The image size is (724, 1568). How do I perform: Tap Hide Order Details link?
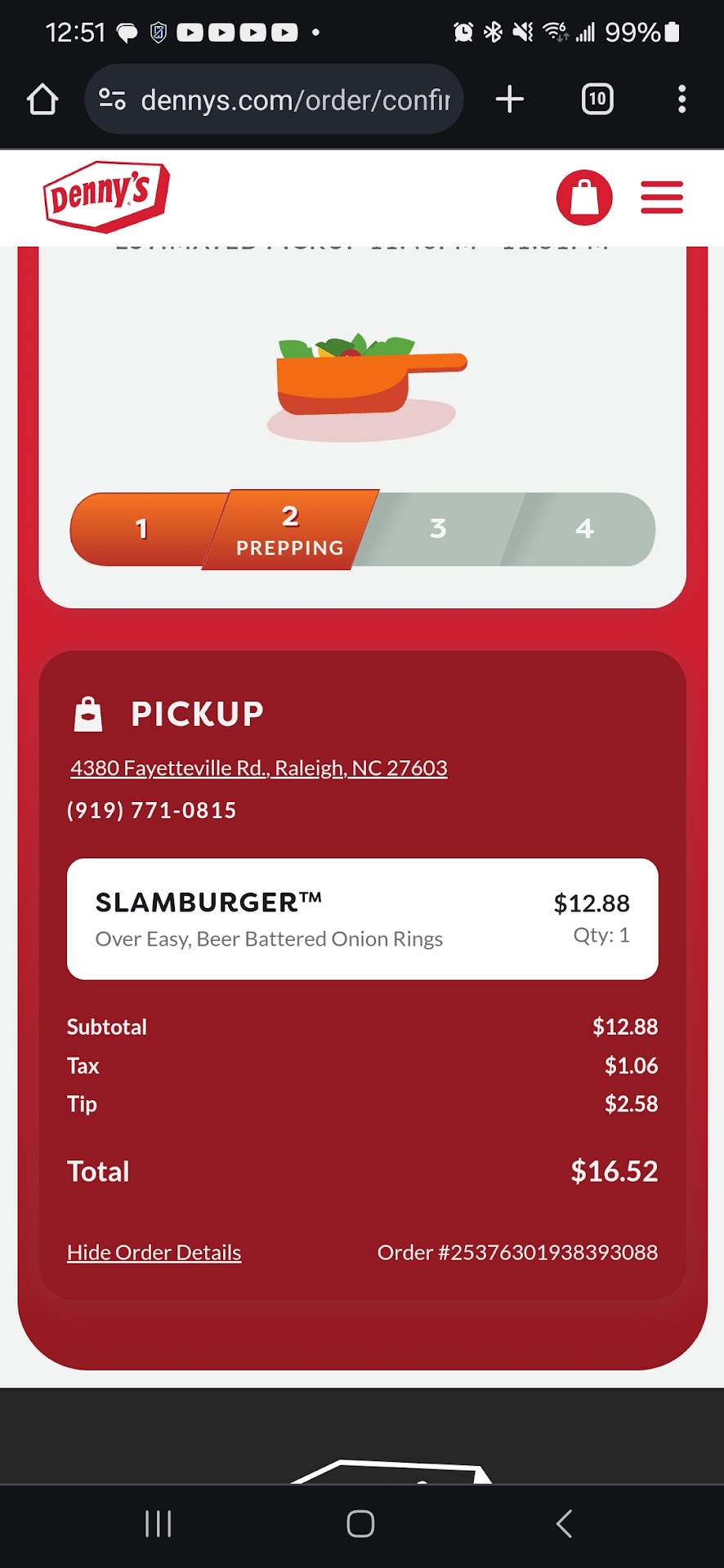point(154,1252)
